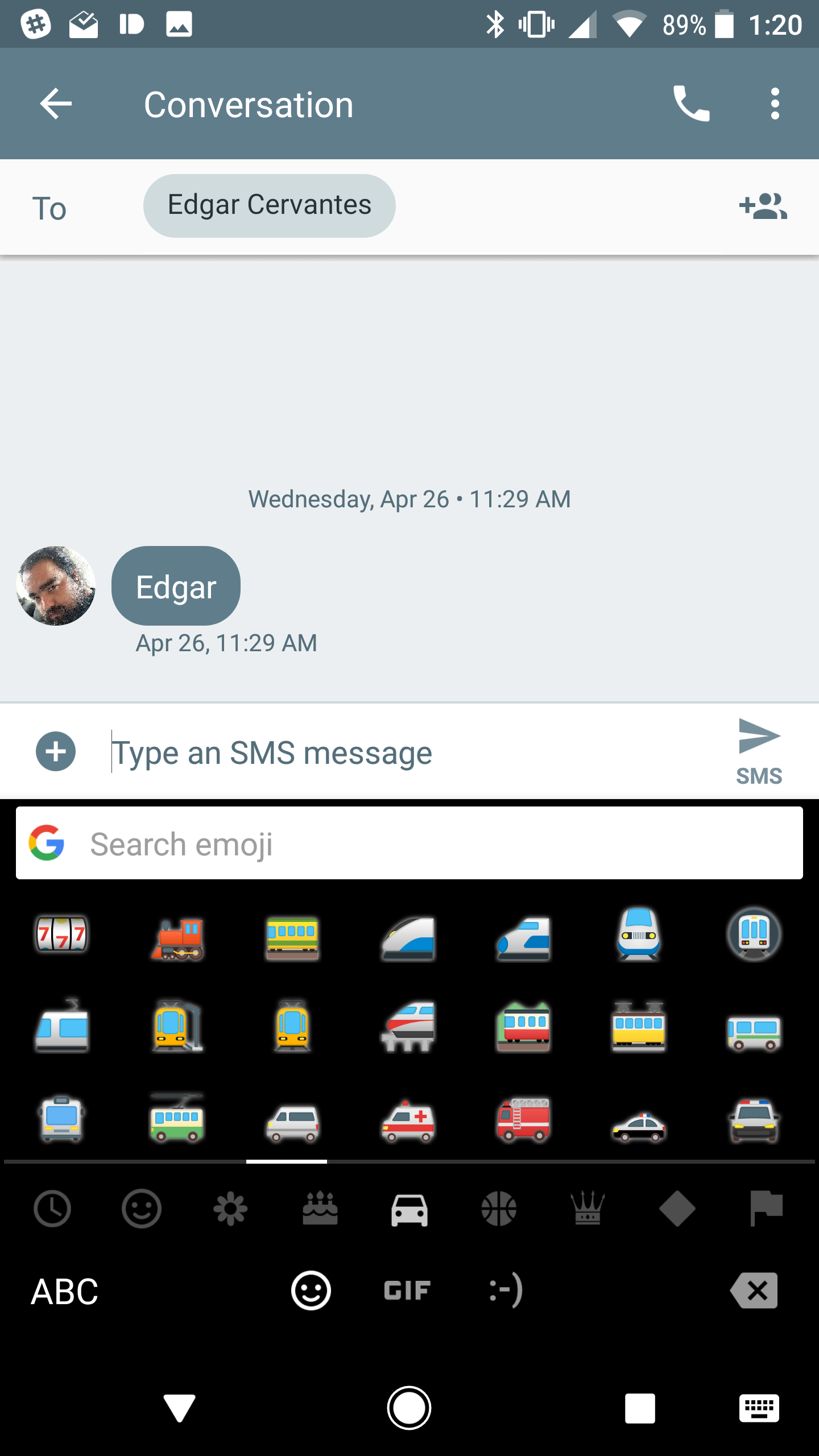Open the GIF keyboard
The height and width of the screenshot is (1456, 819).
(407, 1291)
